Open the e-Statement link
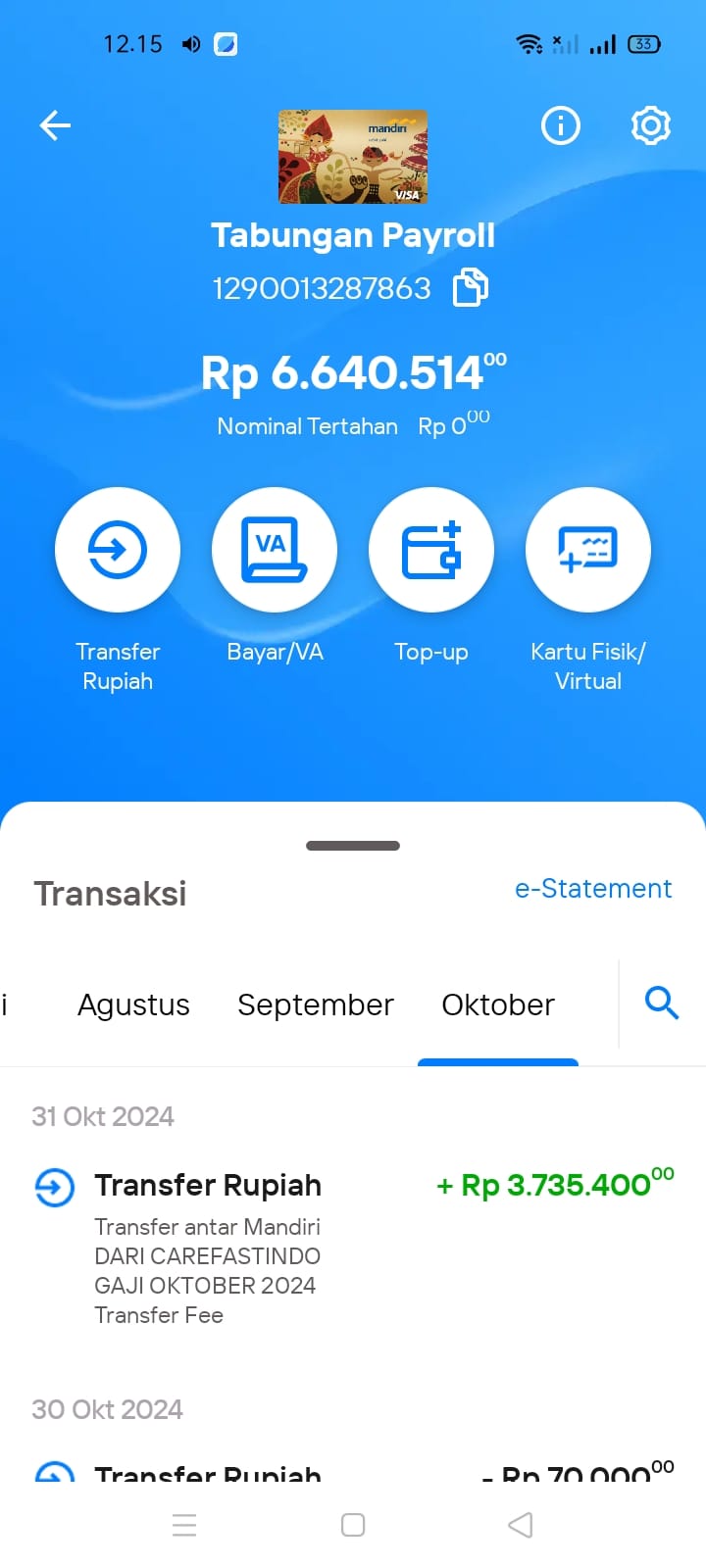The width and height of the screenshot is (706, 1568). coord(593,889)
